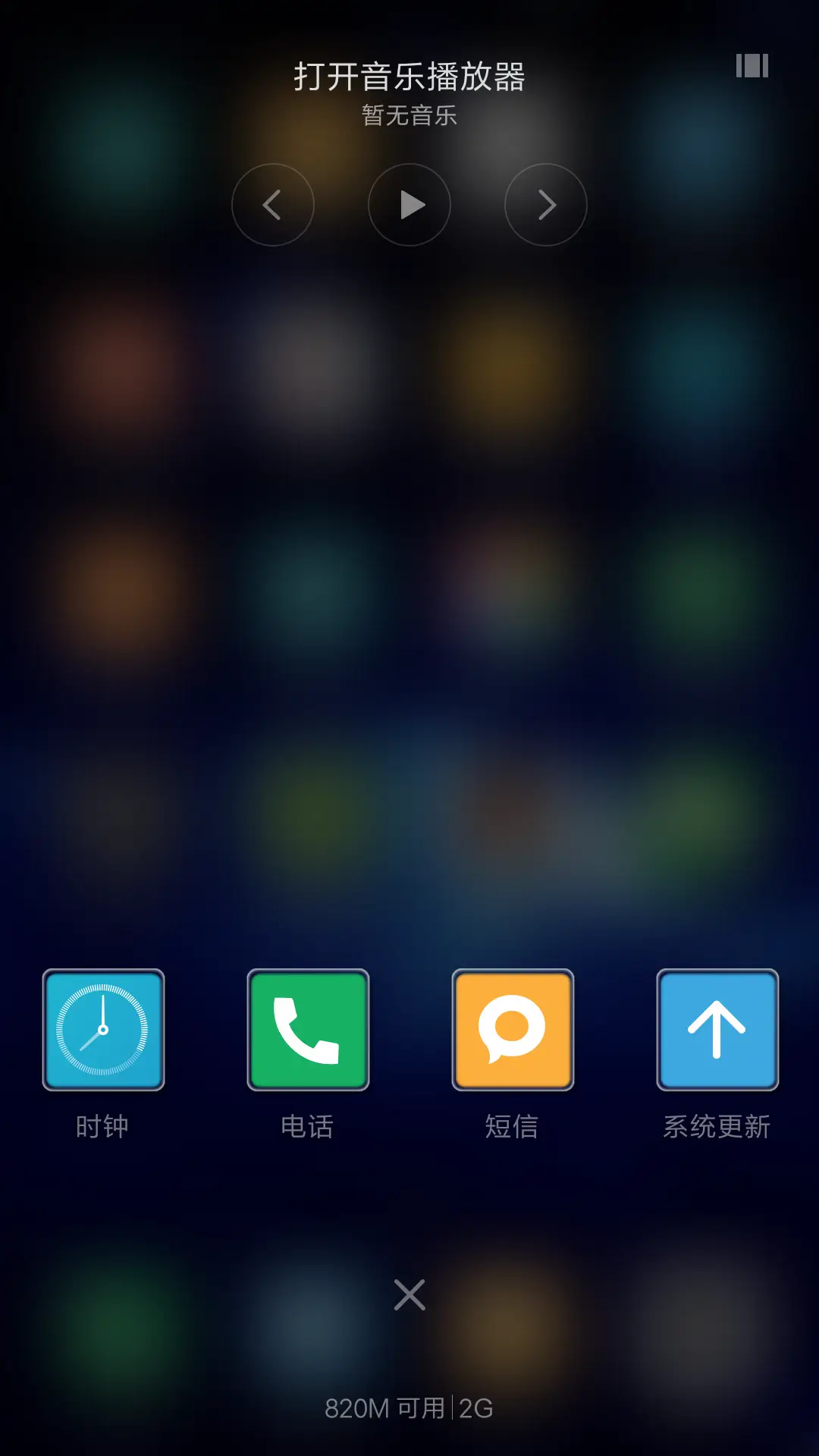Screen dimensions: 819x1456
Task: Open the 电话 phone app
Action: [x=308, y=1030]
